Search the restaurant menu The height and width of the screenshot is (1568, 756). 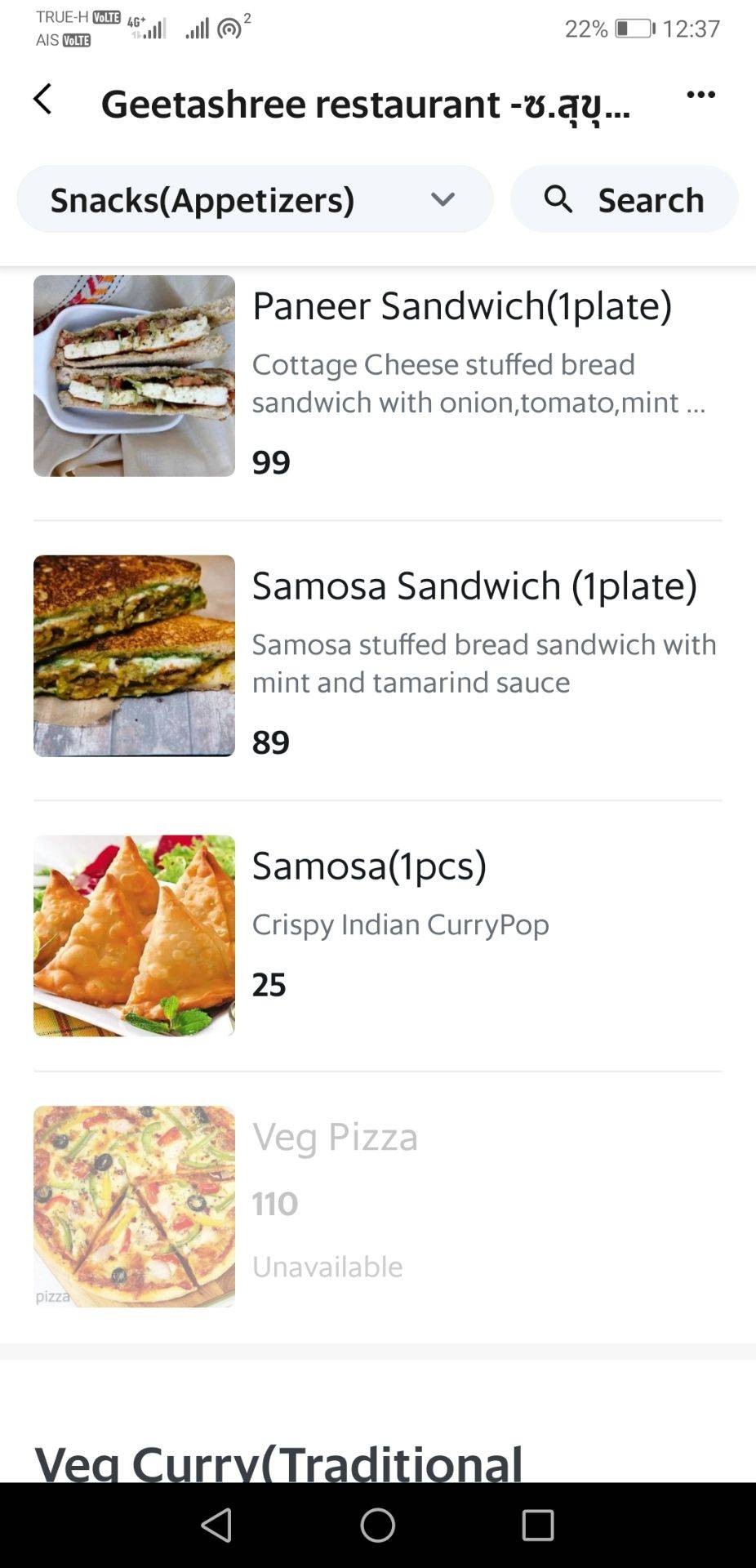click(625, 199)
